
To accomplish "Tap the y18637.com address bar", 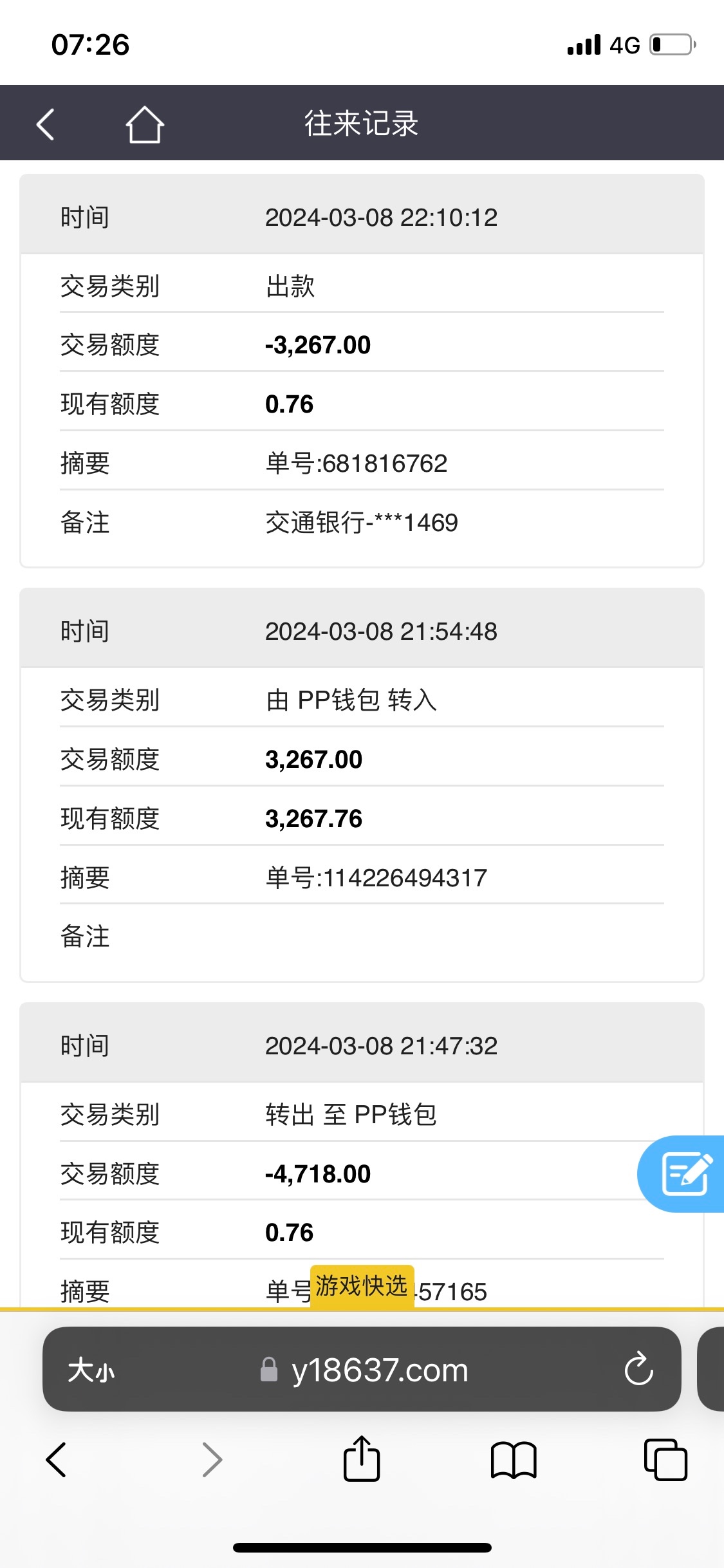I will coord(379,1370).
